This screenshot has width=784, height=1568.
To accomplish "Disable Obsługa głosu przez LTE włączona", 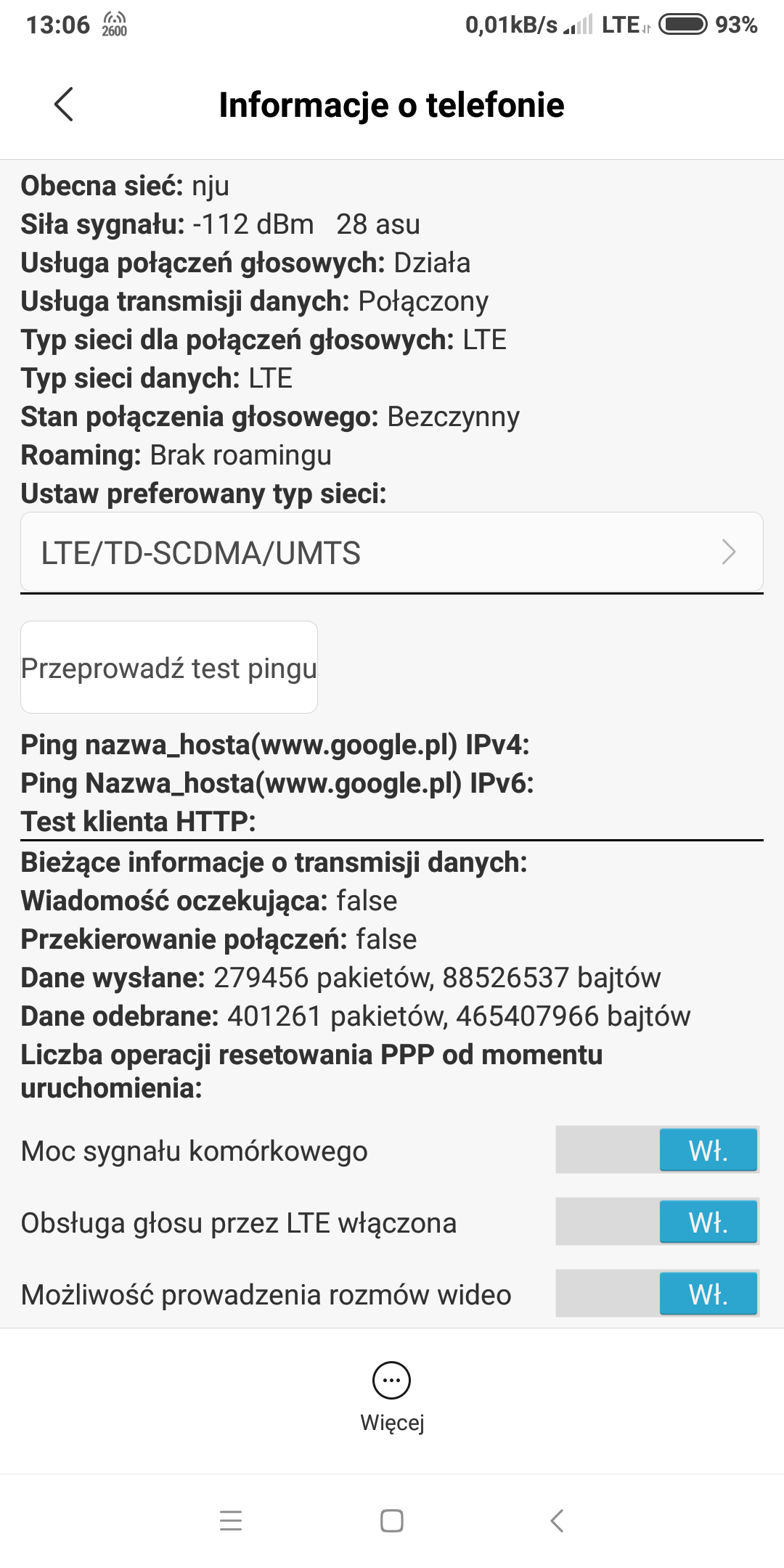I will [x=657, y=1222].
